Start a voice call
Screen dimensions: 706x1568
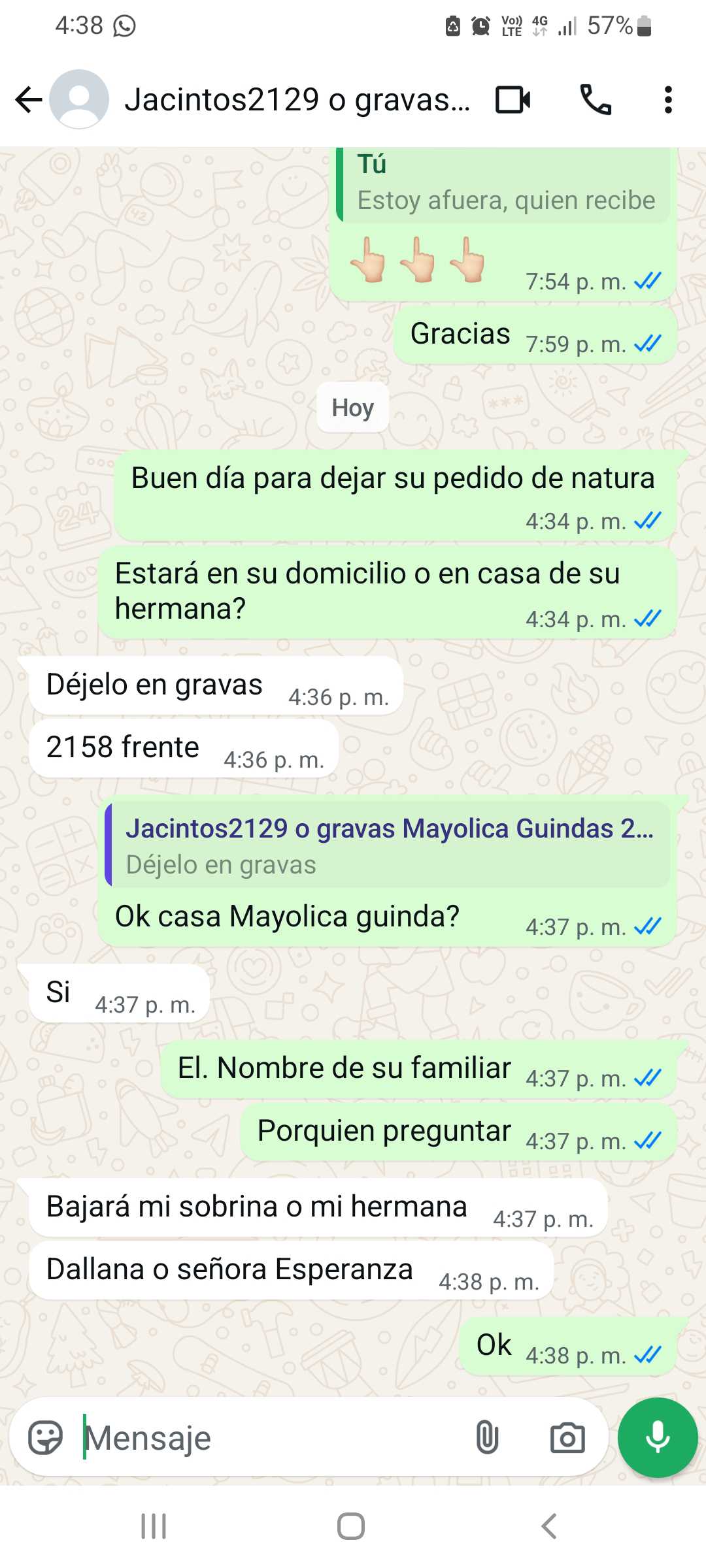[x=596, y=100]
